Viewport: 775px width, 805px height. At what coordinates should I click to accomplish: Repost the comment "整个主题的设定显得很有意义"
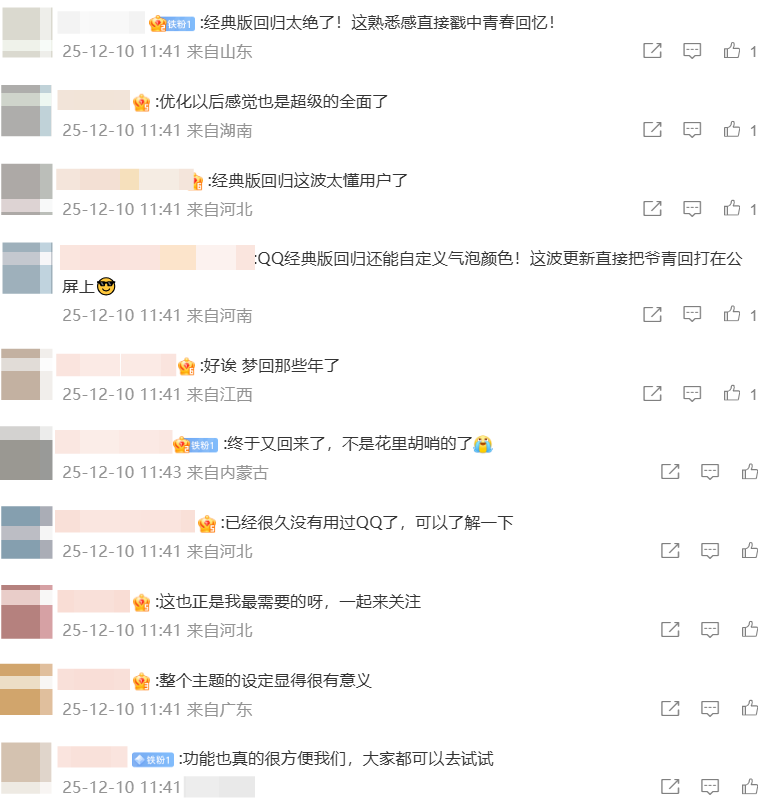tap(670, 708)
